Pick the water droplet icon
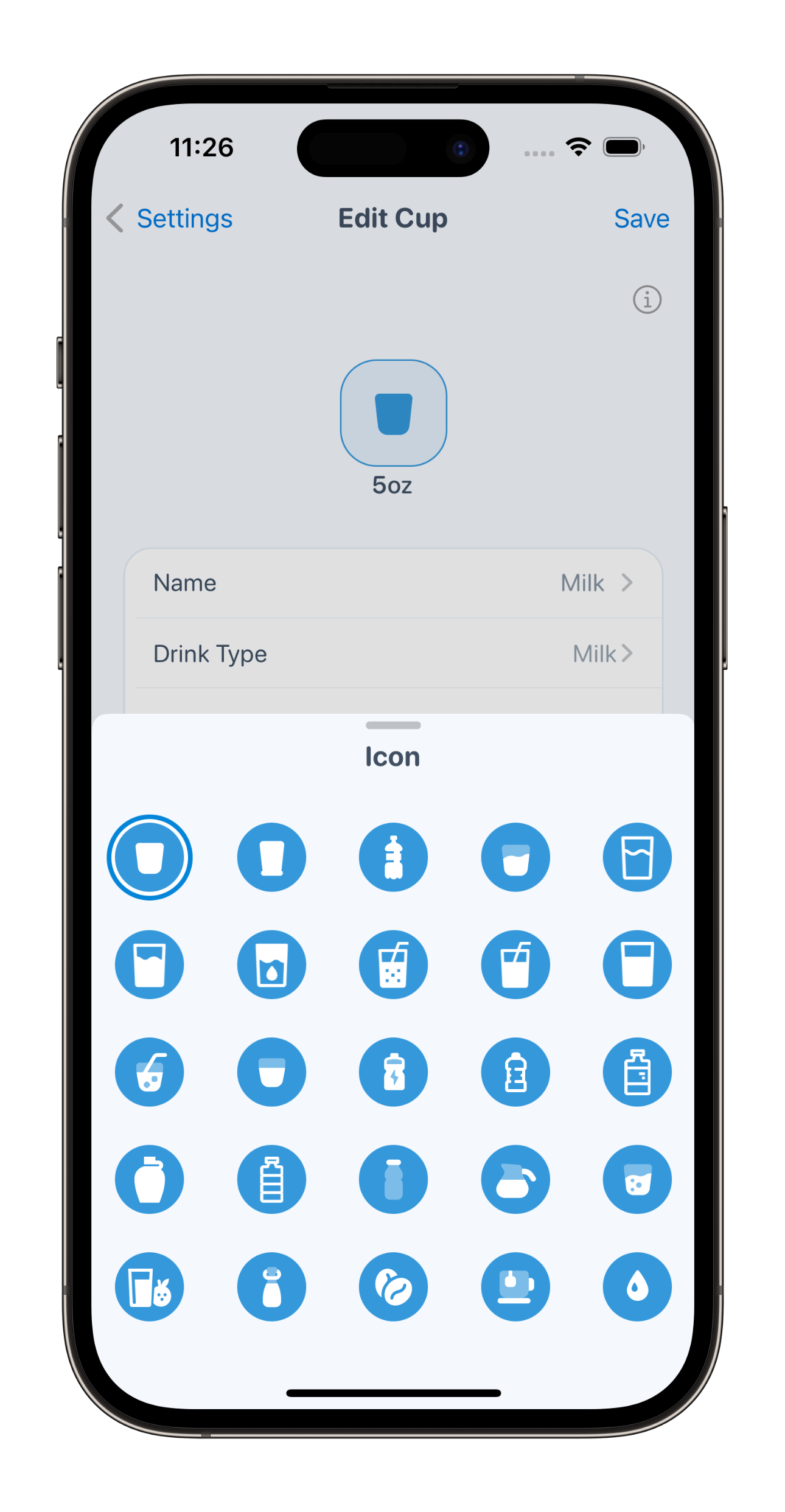The image size is (785, 1512). tap(637, 1286)
